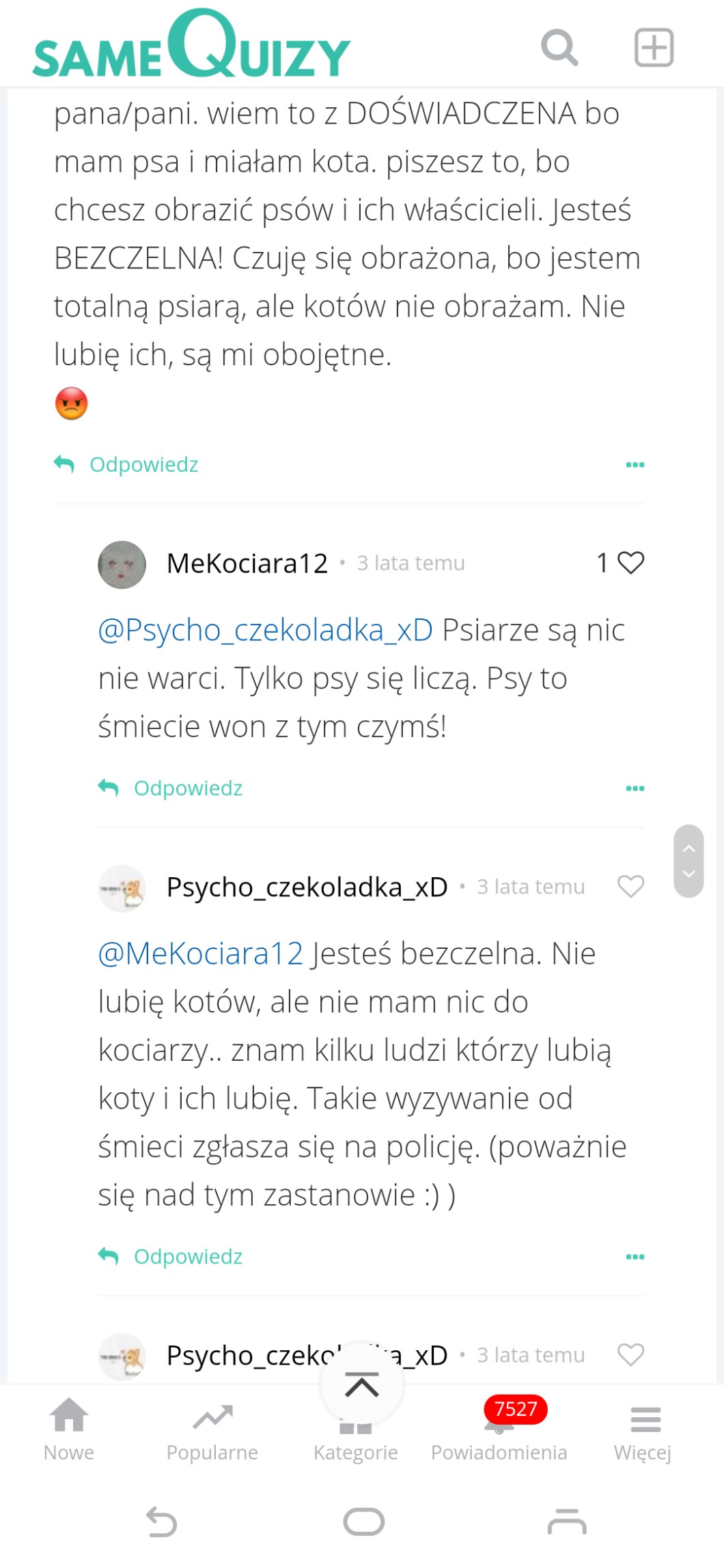Reply to MeKociara12's comment
This screenshot has width=724, height=1568.
(x=171, y=788)
